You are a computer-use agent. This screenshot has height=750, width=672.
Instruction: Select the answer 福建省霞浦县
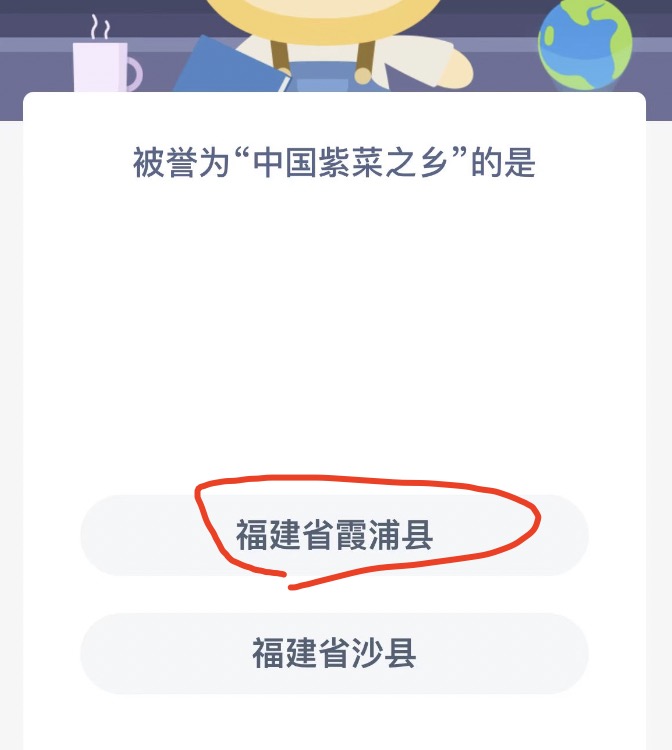(334, 535)
